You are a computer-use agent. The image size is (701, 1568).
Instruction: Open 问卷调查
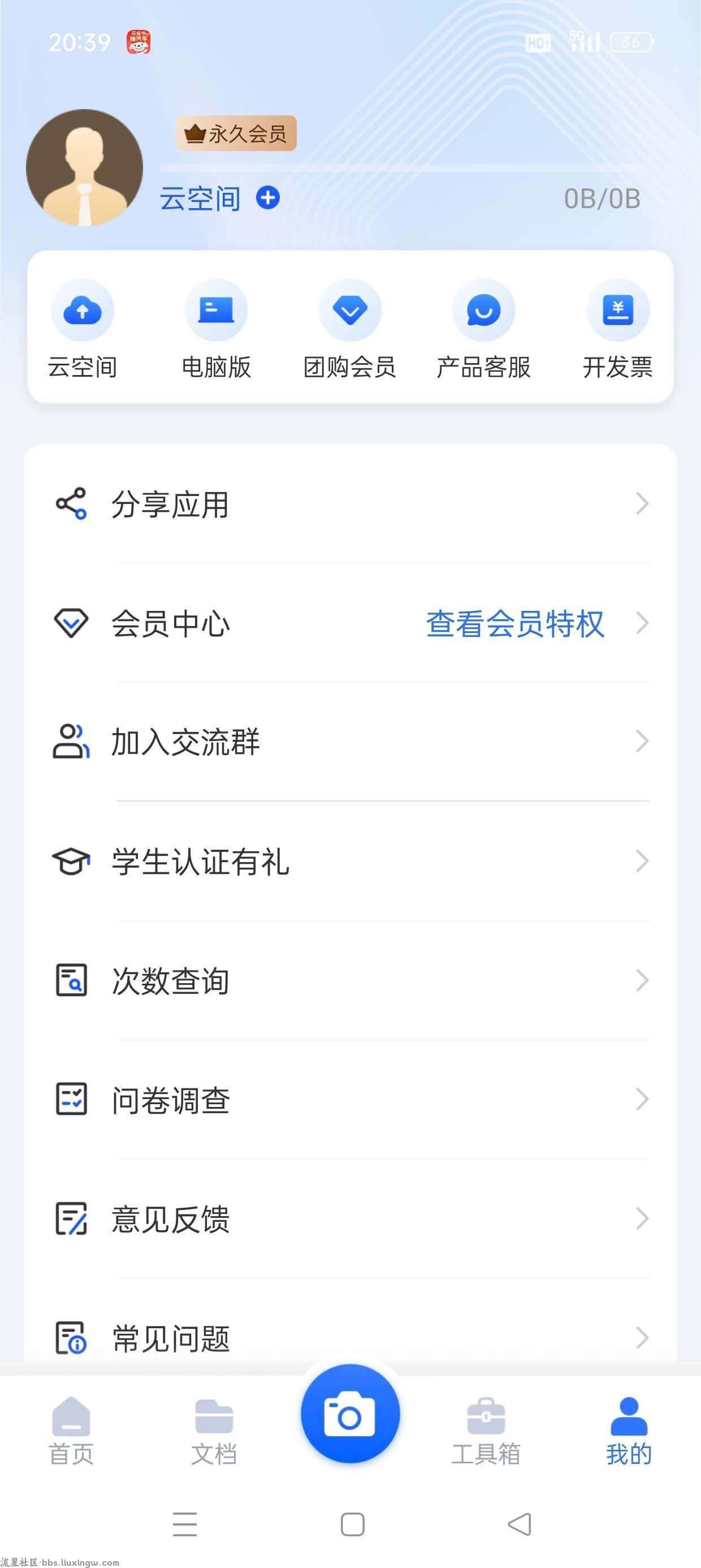pyautogui.click(x=350, y=1100)
